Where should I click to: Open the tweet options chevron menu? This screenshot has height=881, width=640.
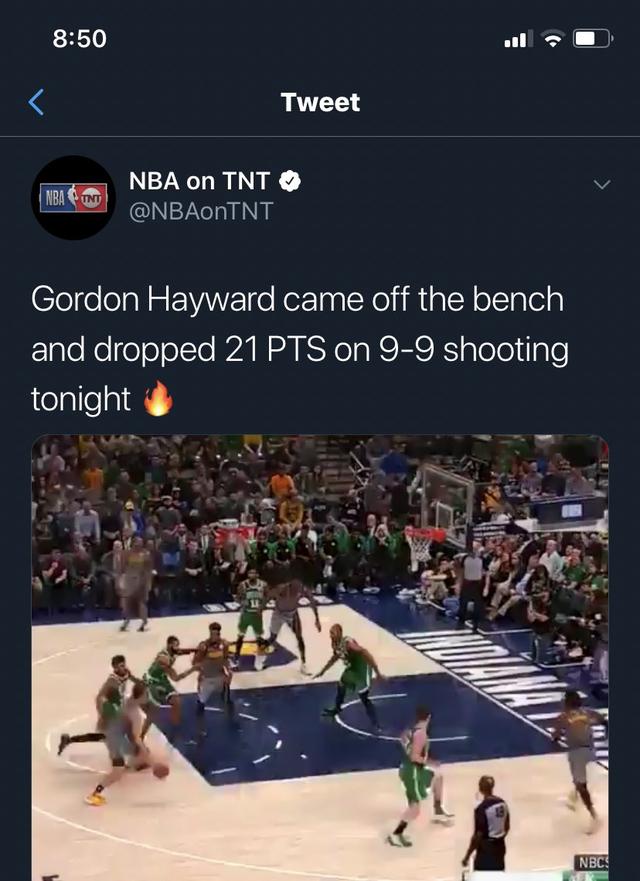point(601,185)
